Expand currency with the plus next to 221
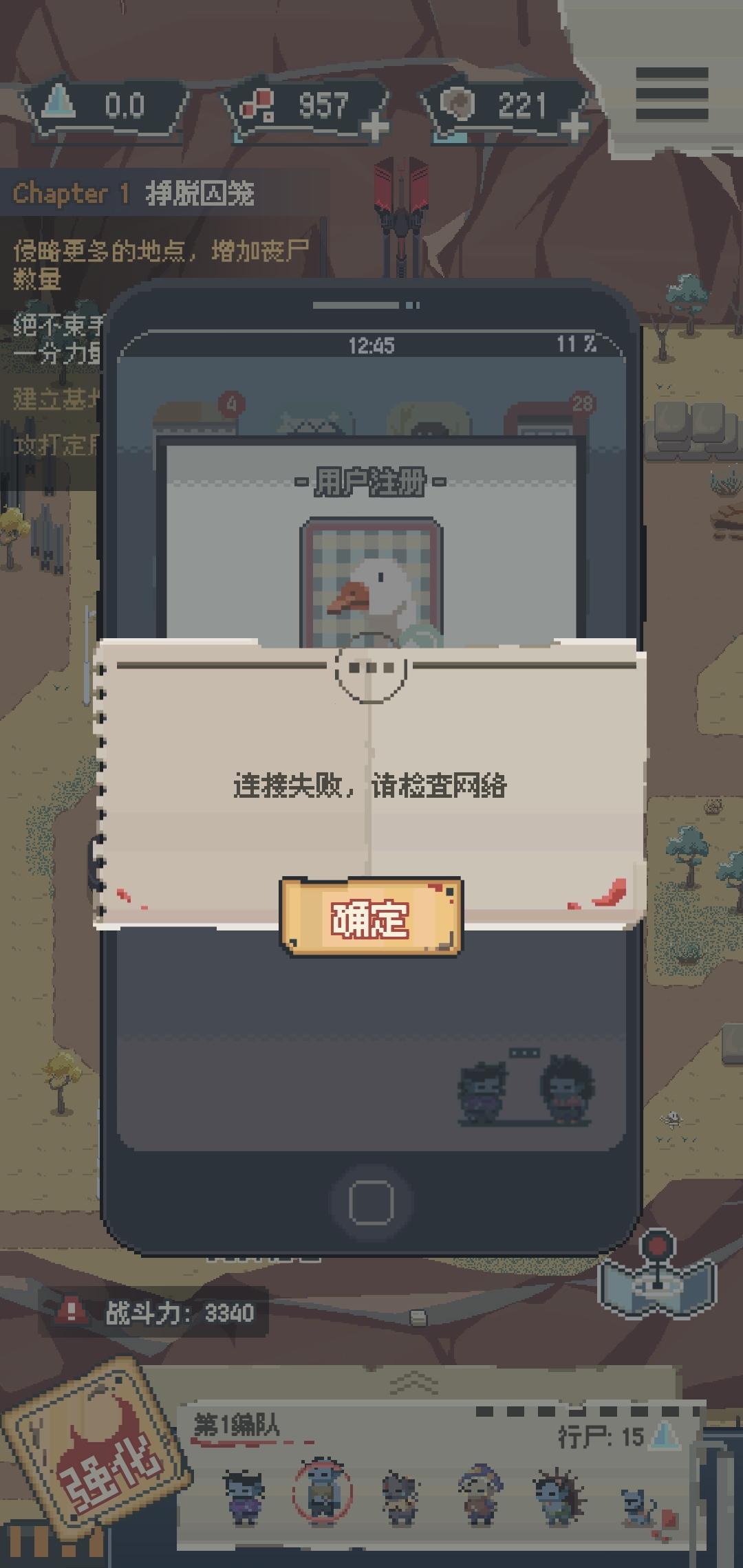The height and width of the screenshot is (1568, 743). pos(575,127)
